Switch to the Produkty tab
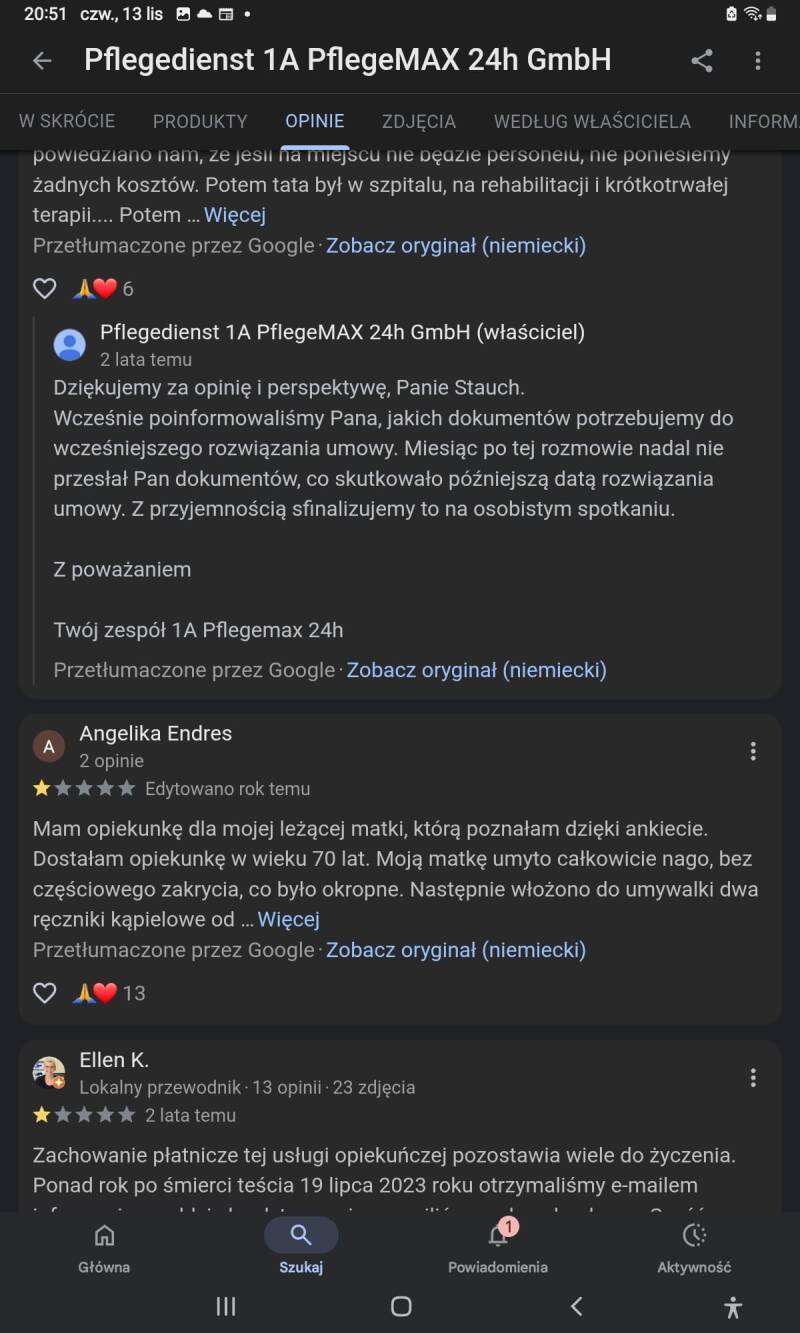 coord(200,121)
